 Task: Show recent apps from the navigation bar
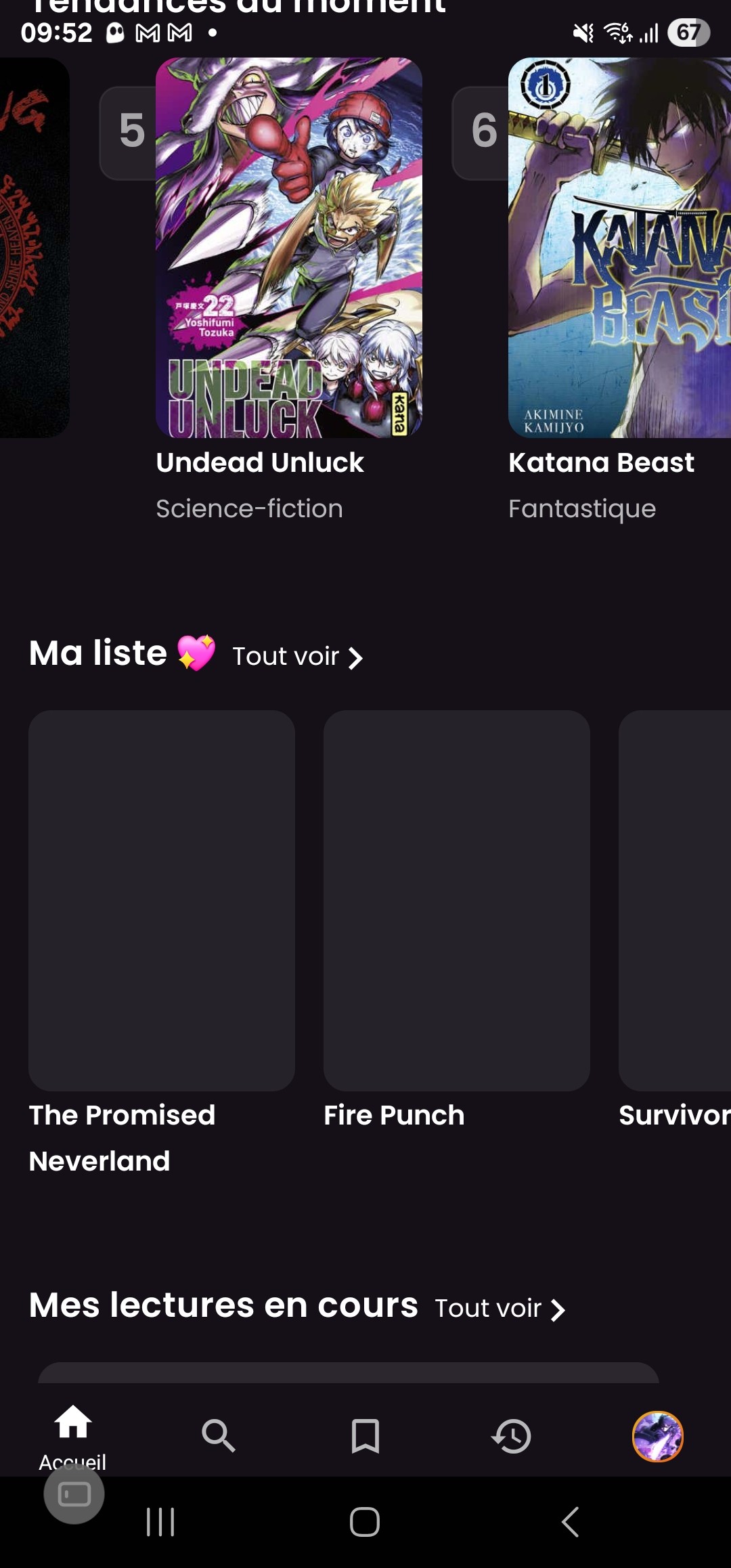160,1522
